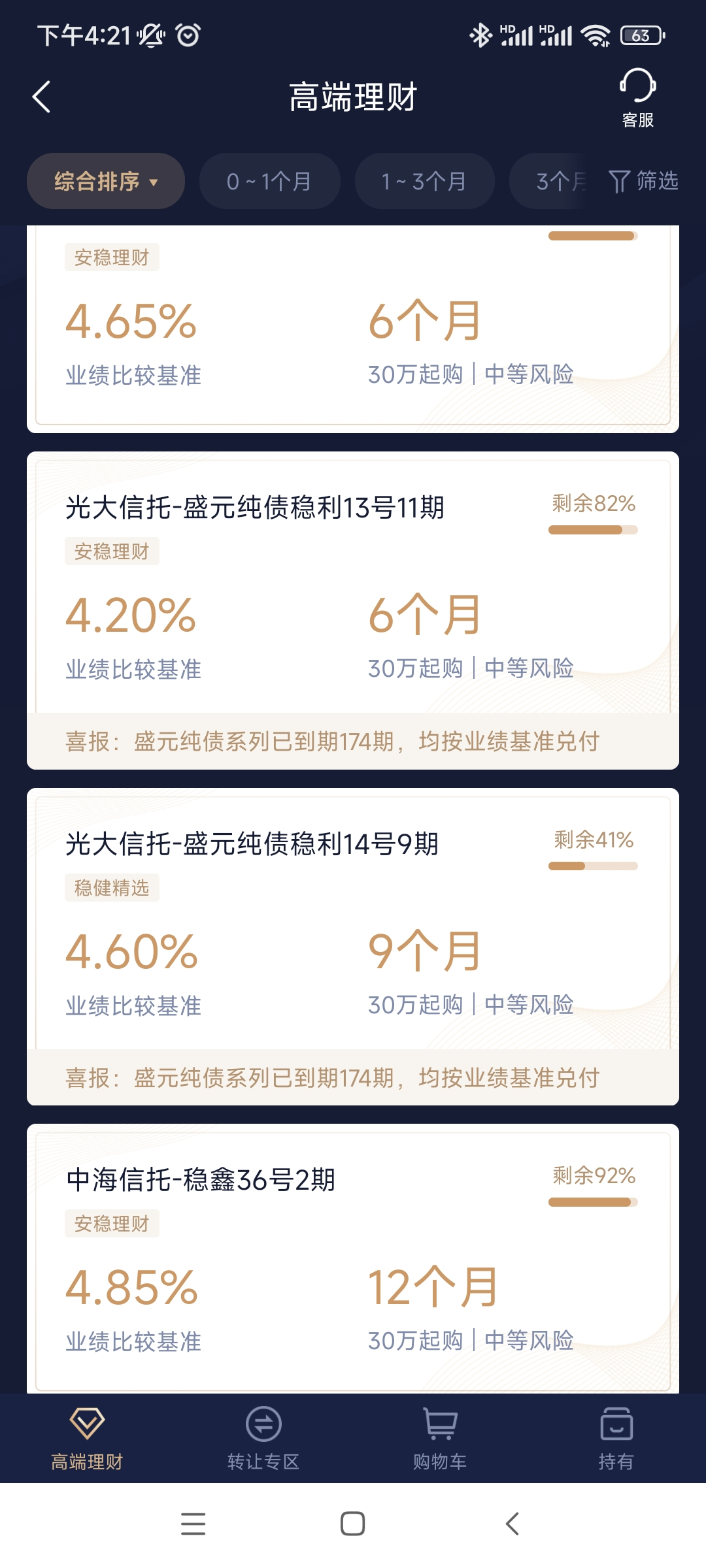This screenshot has height=1568, width=706.
Task: Open the 筛选 filter options
Action: pos(643,181)
